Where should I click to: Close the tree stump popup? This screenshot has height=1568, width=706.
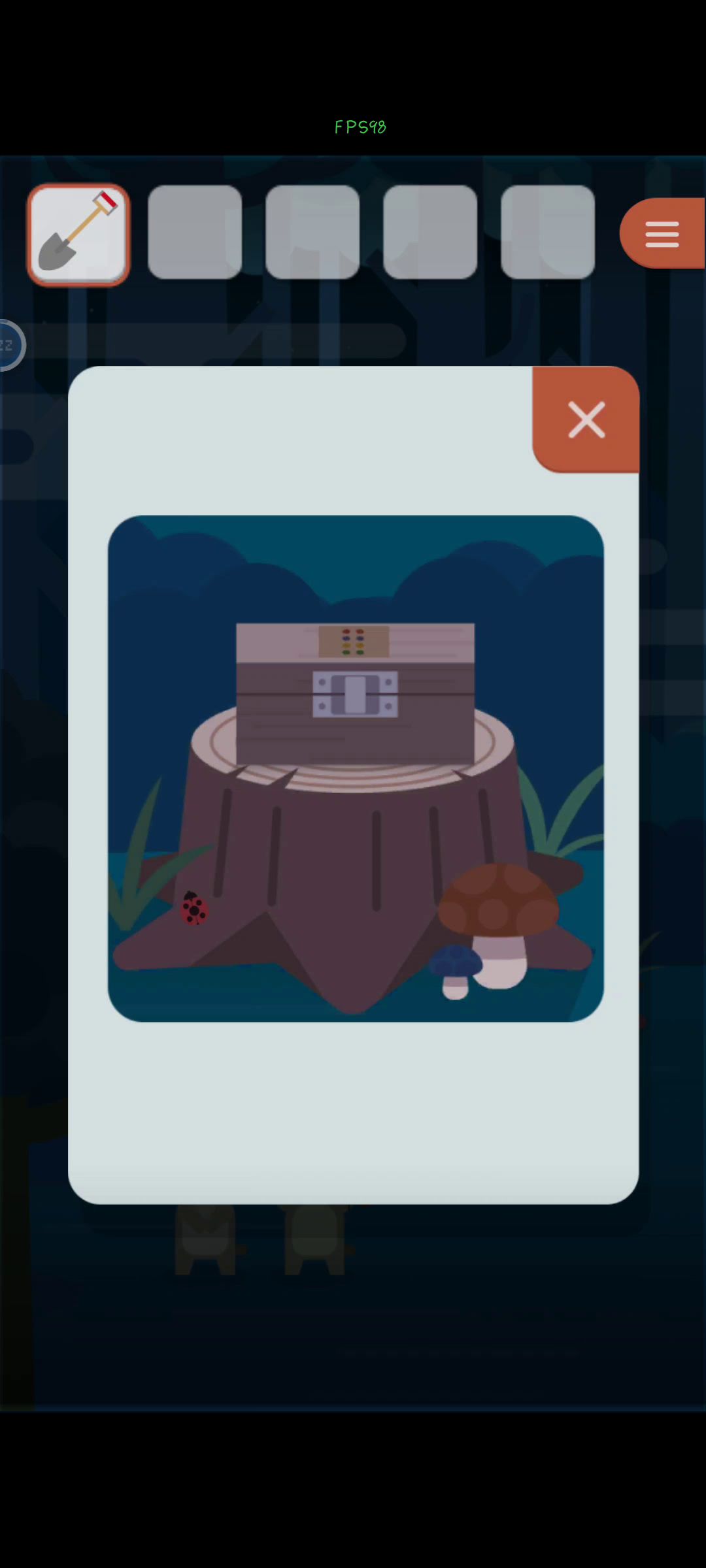click(586, 419)
